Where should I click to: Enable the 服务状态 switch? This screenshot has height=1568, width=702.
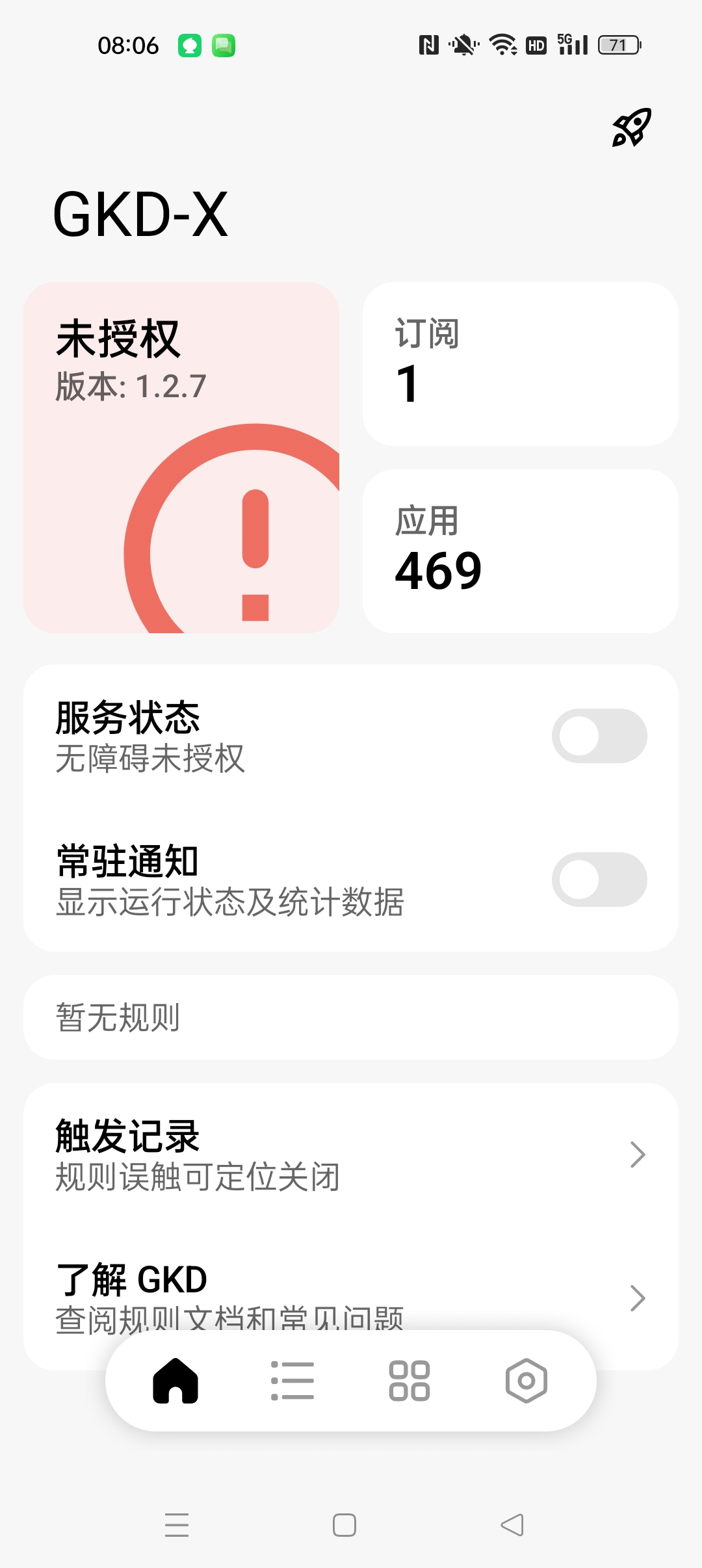[599, 736]
